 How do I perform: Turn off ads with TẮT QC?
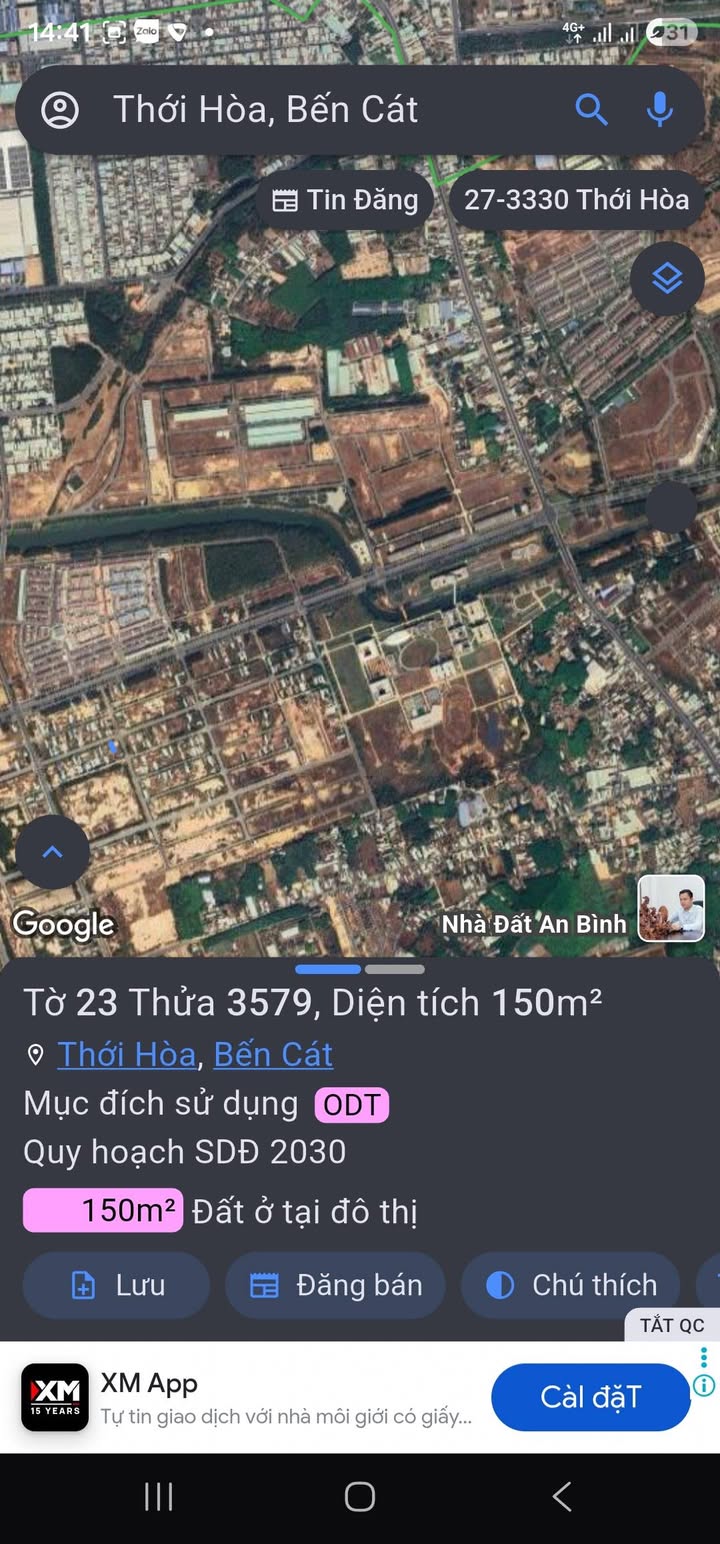pos(672,1325)
